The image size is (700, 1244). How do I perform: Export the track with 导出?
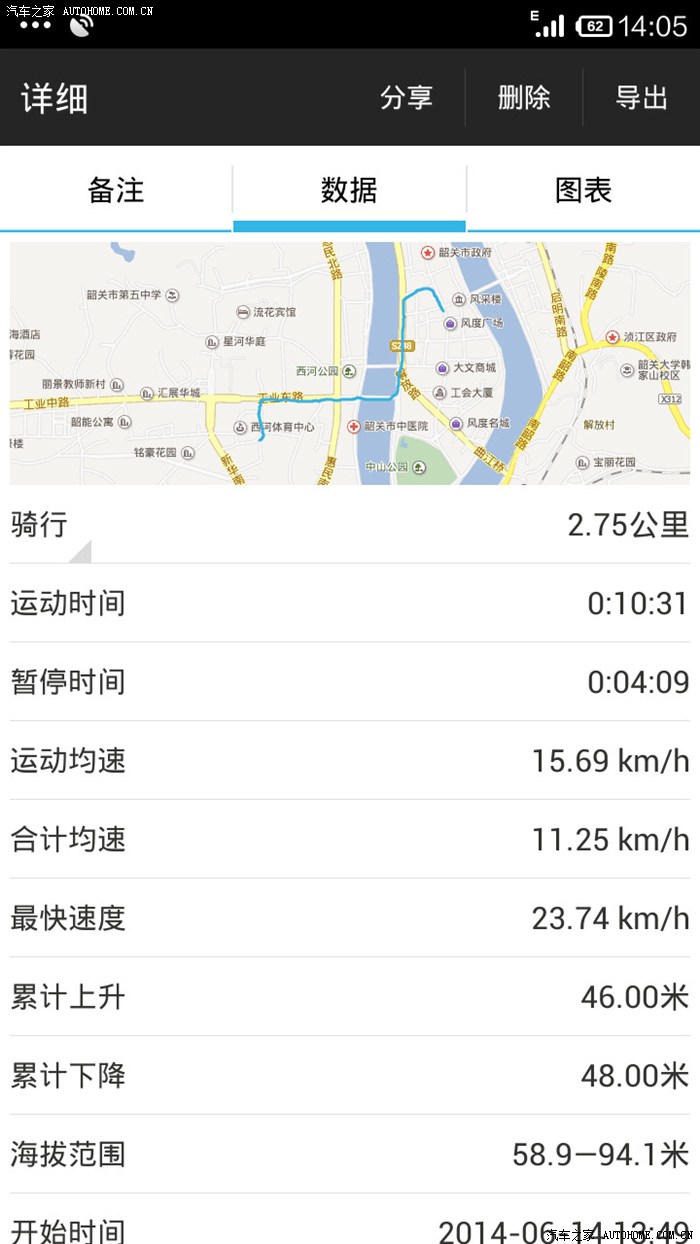point(641,98)
